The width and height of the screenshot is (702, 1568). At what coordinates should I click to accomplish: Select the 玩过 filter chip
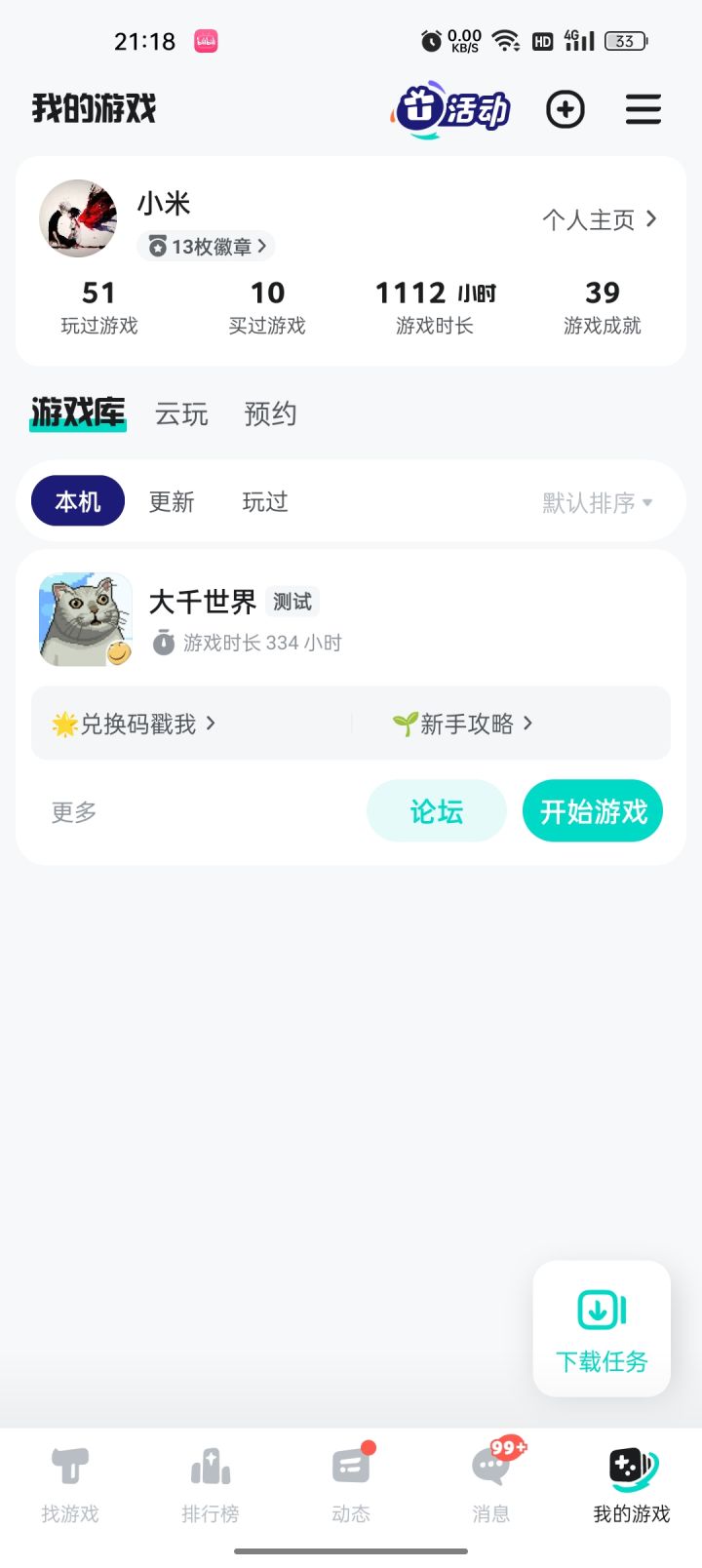pos(263,500)
